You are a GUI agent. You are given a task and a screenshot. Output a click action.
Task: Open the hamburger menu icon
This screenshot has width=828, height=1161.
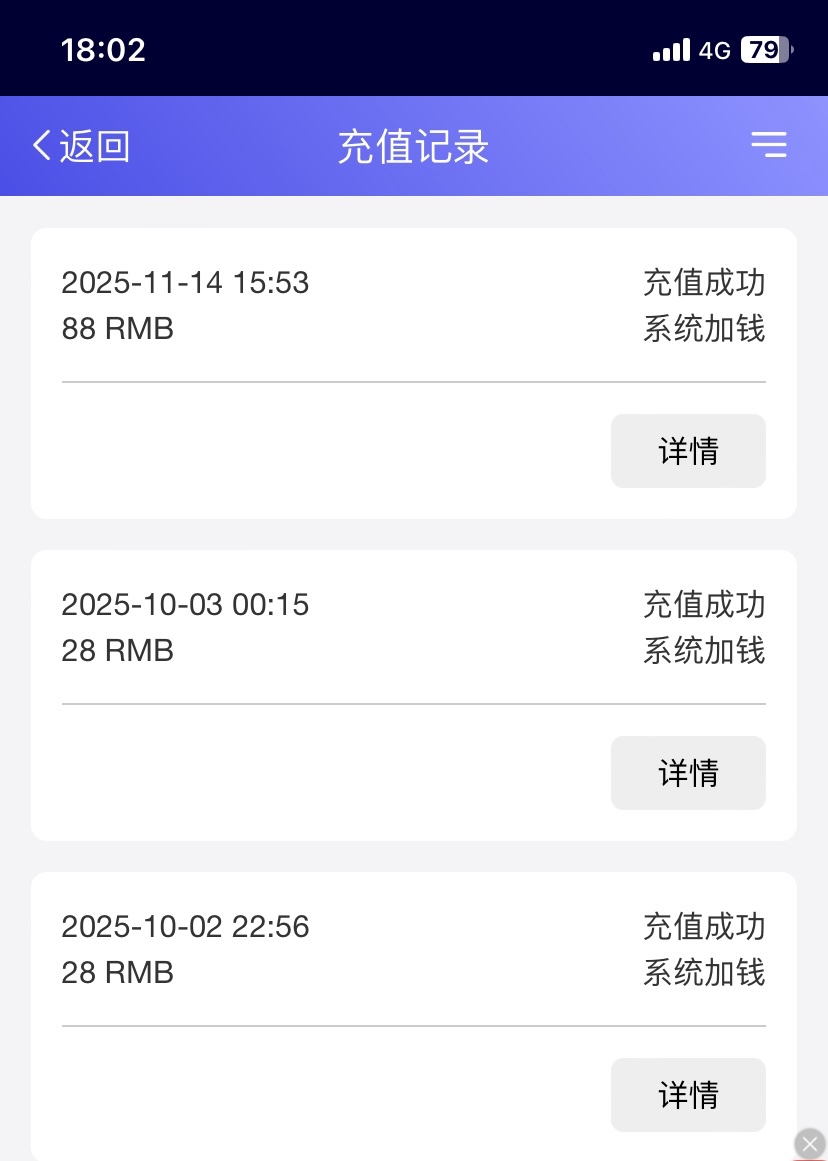(x=769, y=146)
